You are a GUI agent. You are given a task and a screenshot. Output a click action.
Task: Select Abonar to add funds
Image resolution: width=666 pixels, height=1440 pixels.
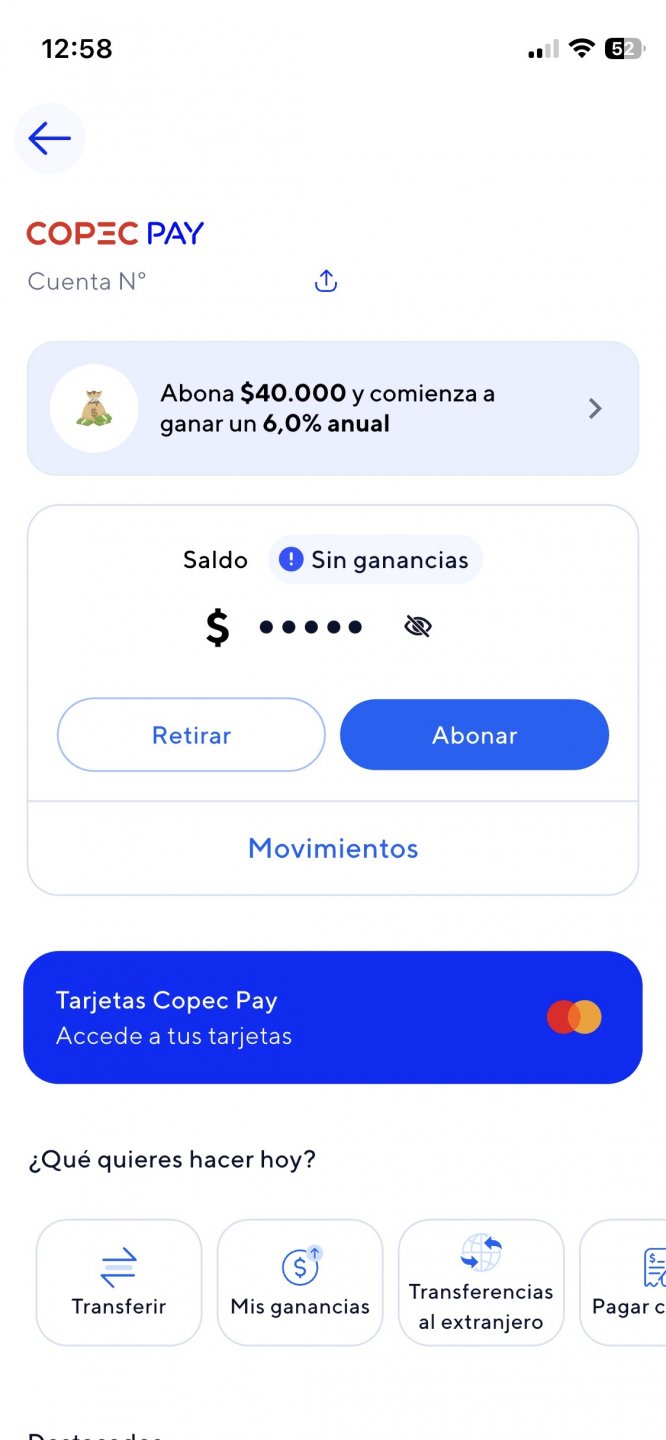[474, 735]
